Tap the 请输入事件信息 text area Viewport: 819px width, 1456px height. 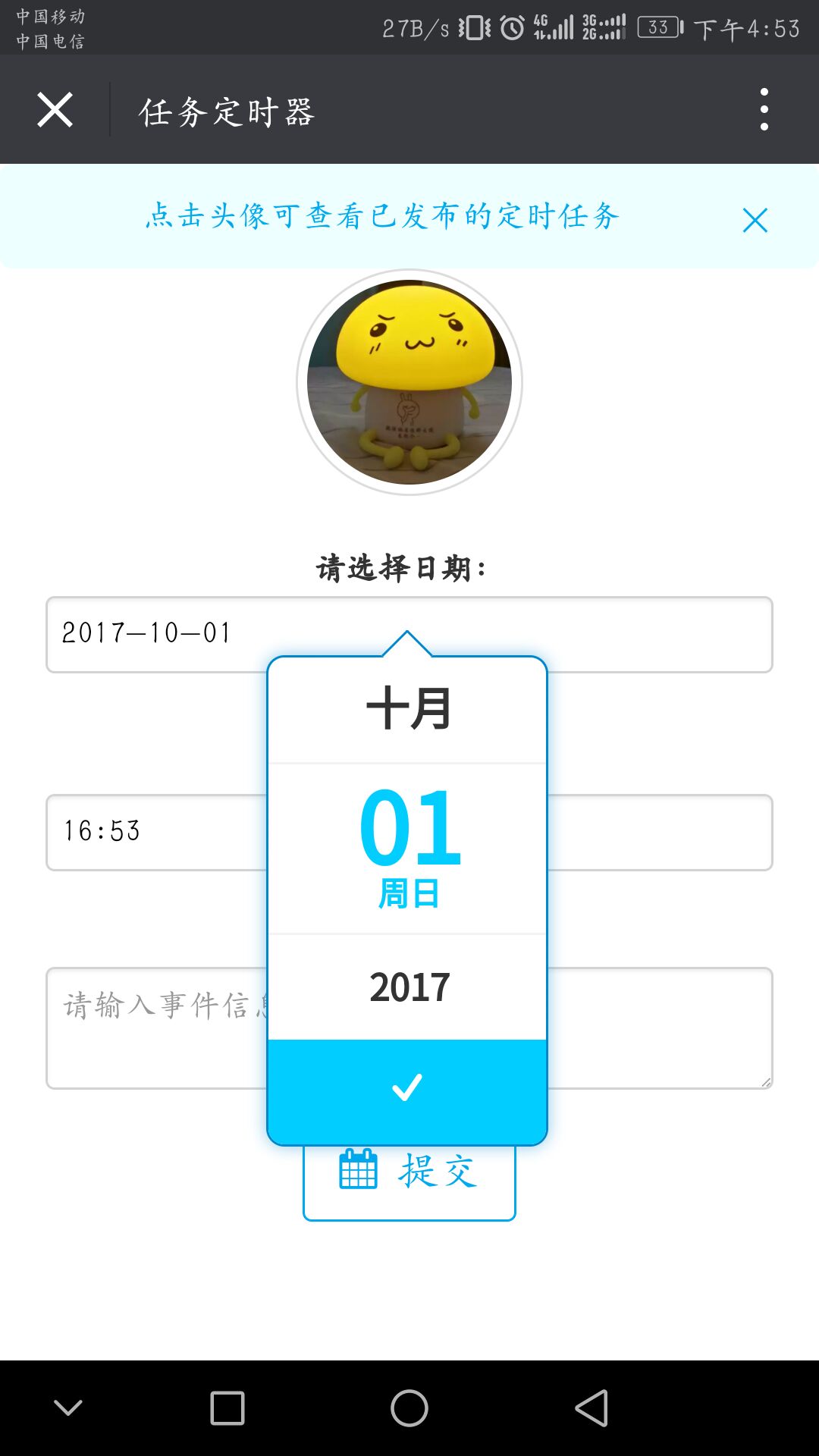point(152,1009)
